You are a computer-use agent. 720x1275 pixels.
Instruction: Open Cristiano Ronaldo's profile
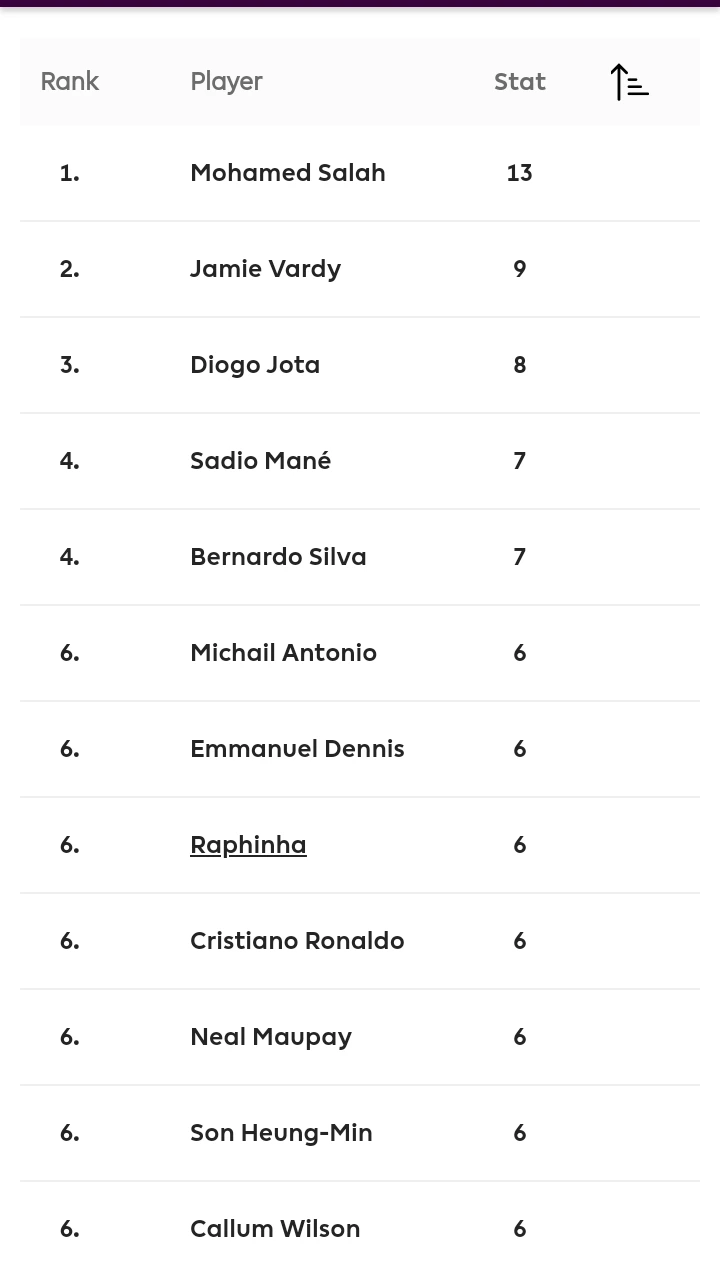pyautogui.click(x=297, y=941)
